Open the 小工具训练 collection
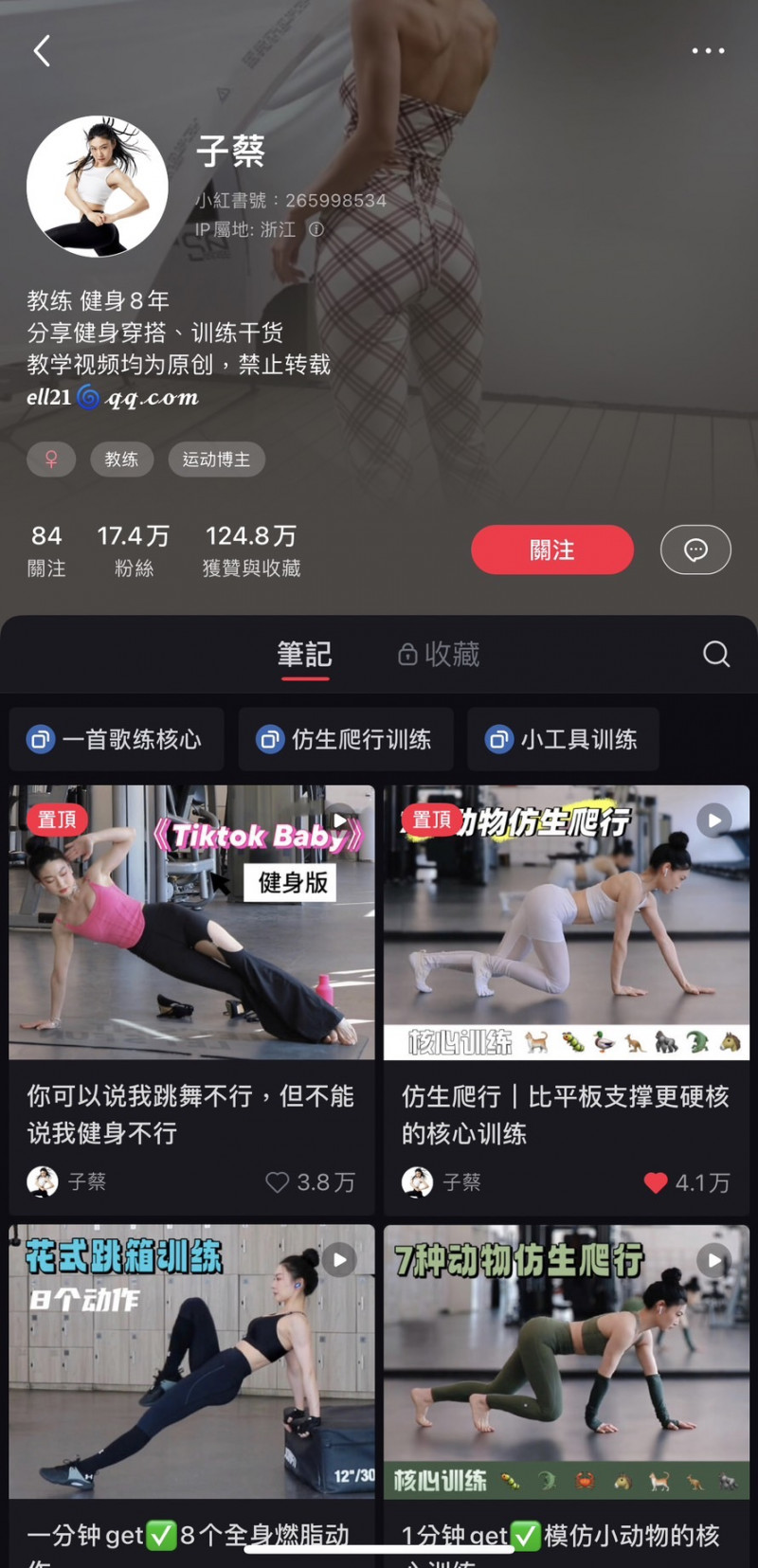This screenshot has height=1568, width=758. [563, 739]
